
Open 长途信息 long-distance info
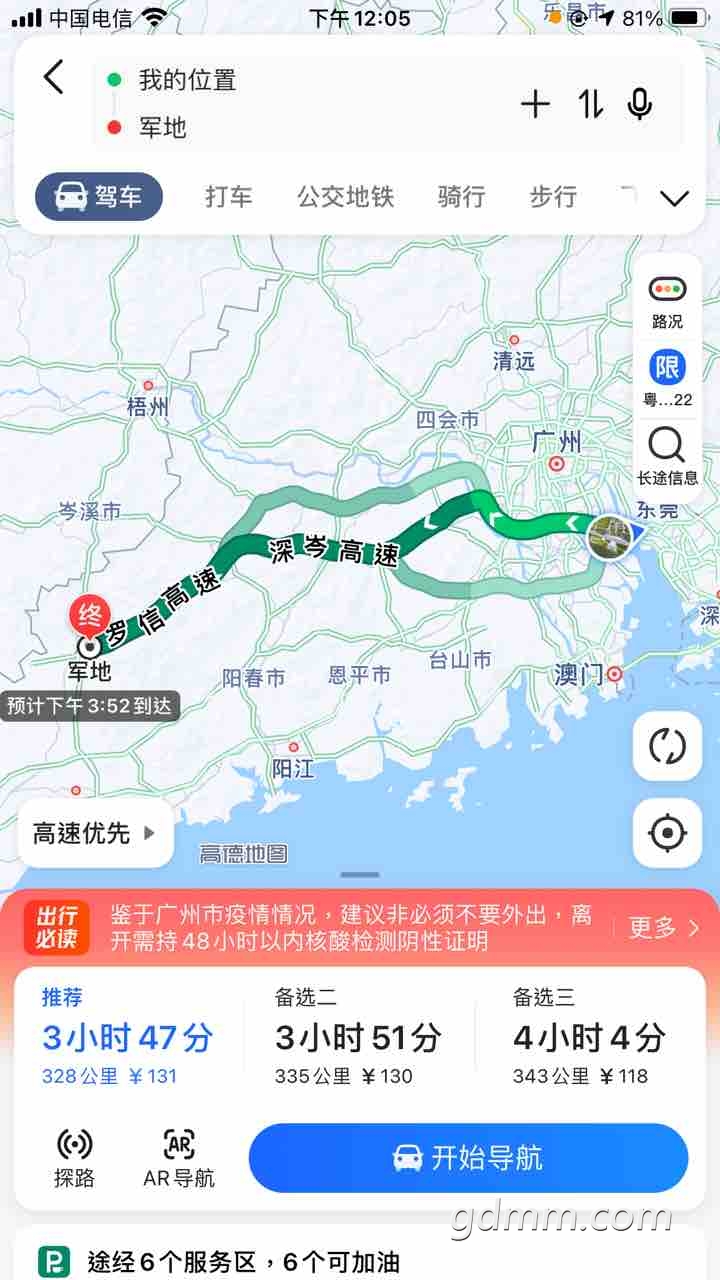pos(667,455)
